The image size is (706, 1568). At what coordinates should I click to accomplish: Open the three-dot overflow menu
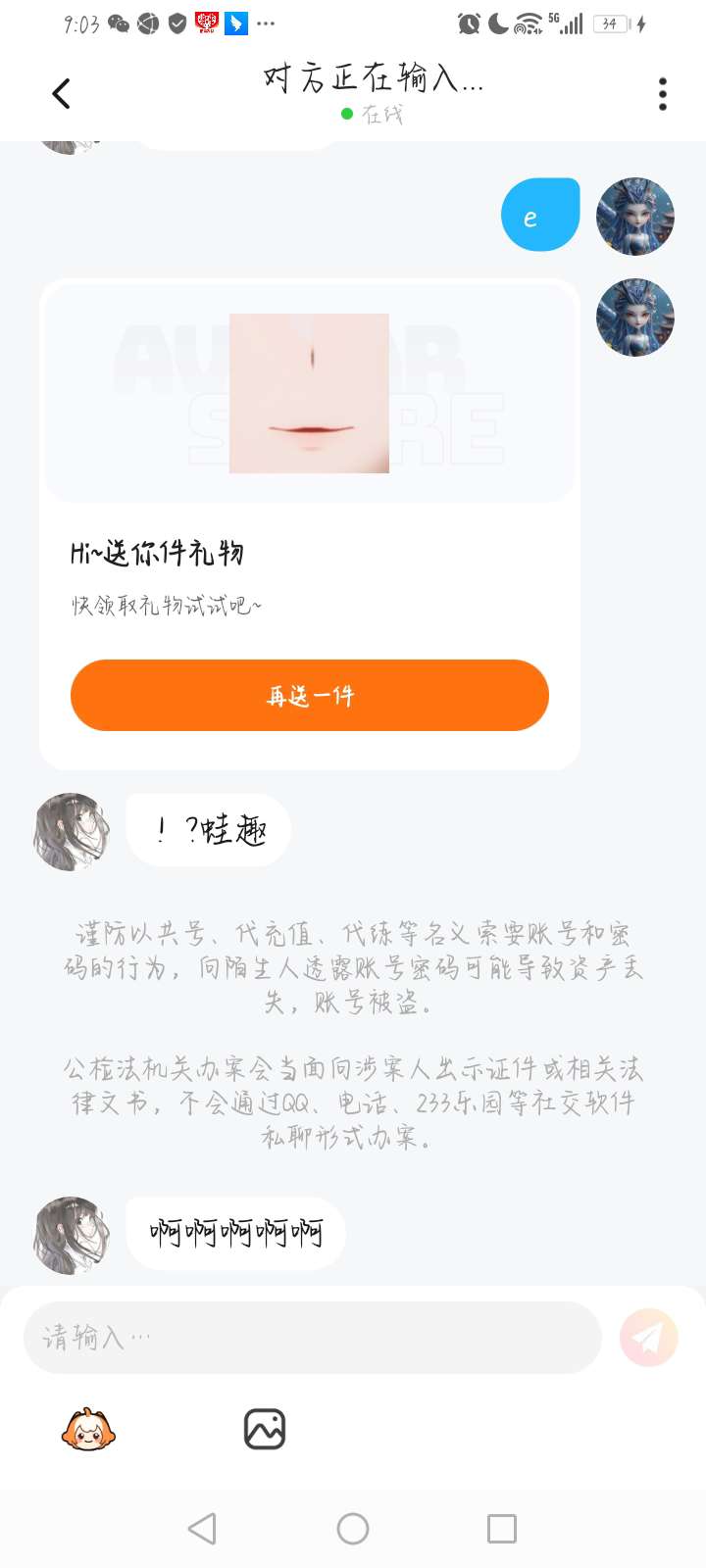click(x=663, y=94)
